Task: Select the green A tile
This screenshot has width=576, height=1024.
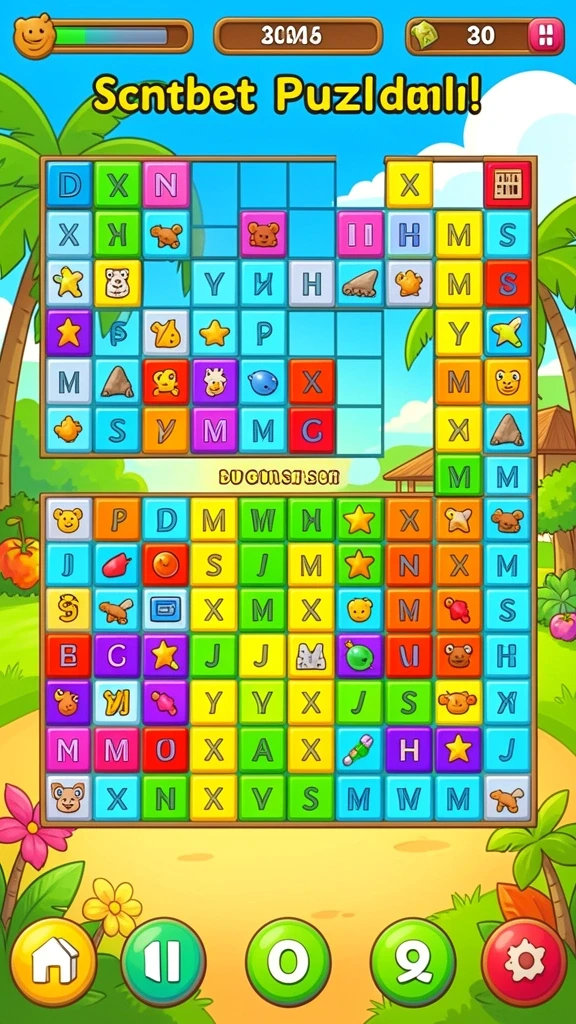Action: tap(262, 750)
